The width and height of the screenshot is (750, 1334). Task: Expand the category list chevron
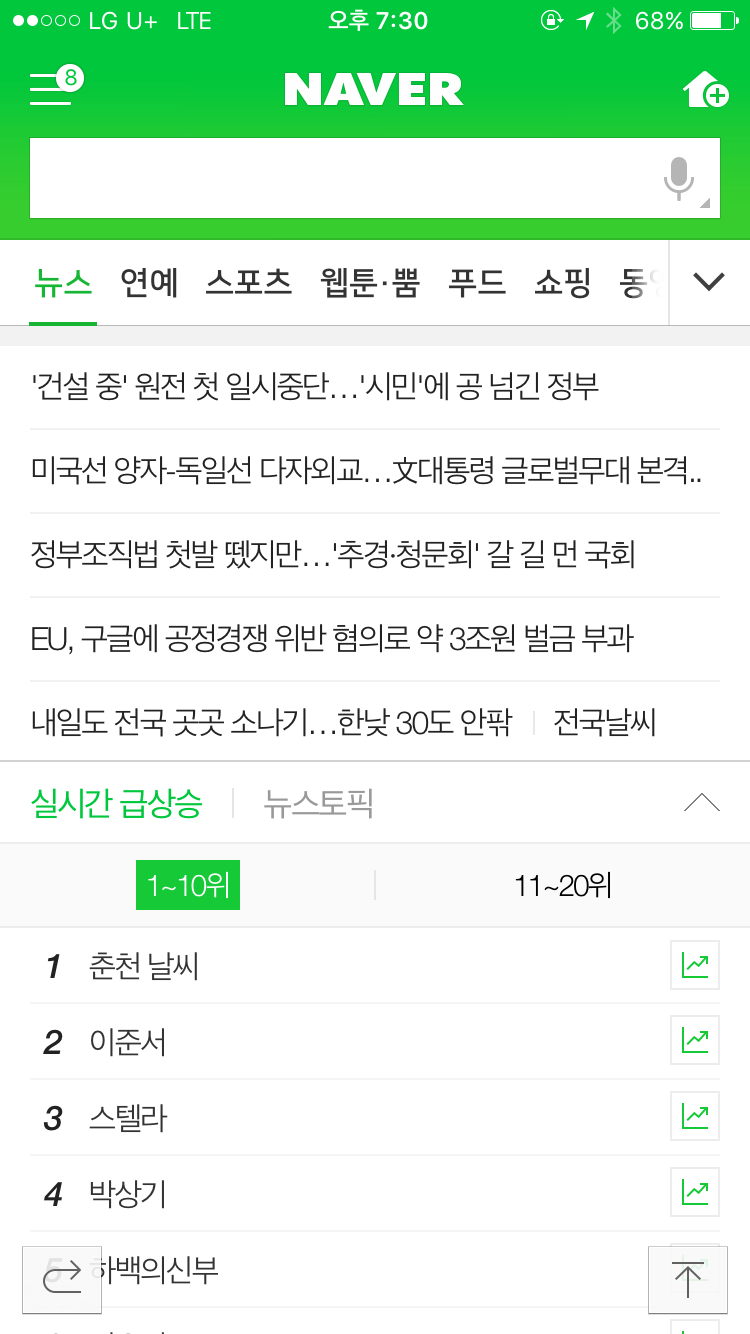(x=709, y=282)
